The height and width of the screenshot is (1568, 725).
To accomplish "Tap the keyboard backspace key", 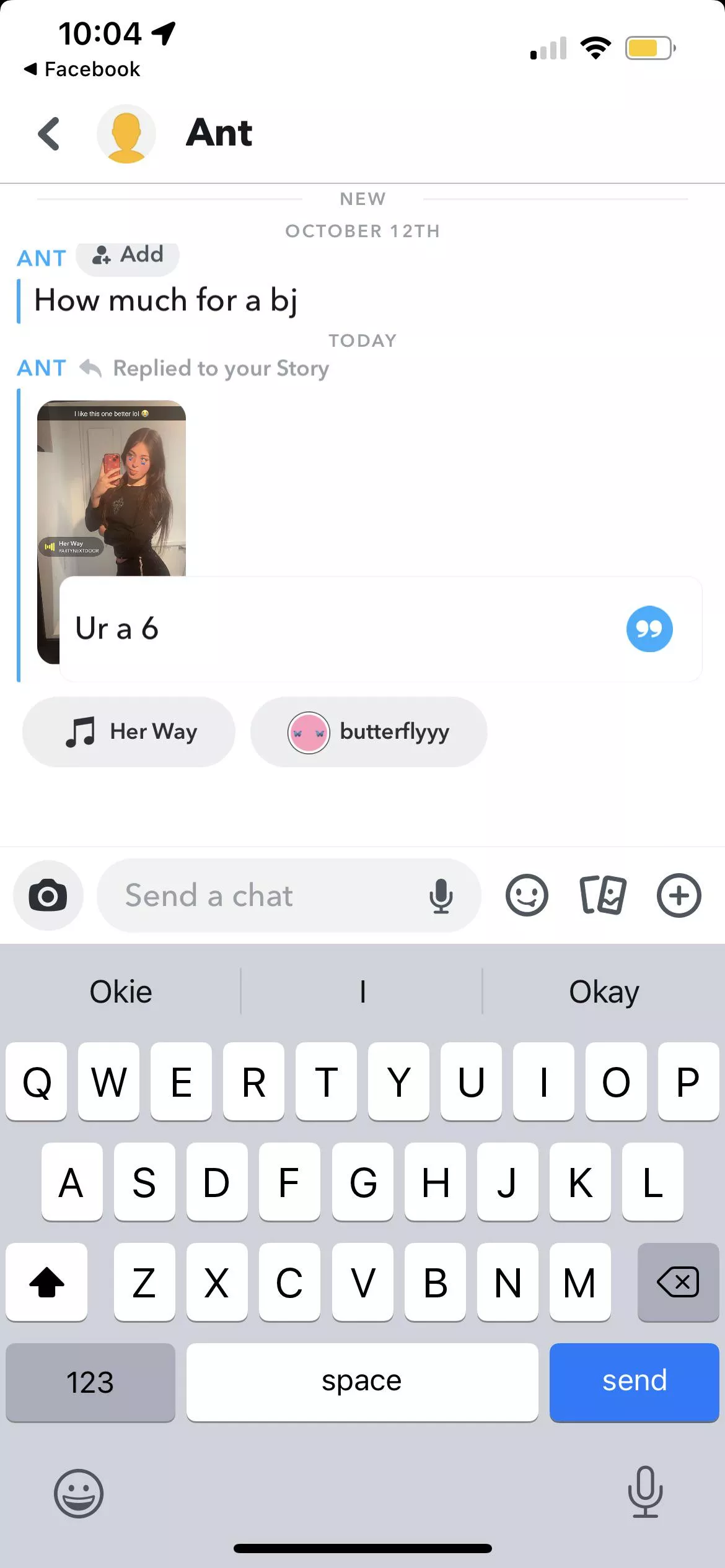I will point(678,1282).
